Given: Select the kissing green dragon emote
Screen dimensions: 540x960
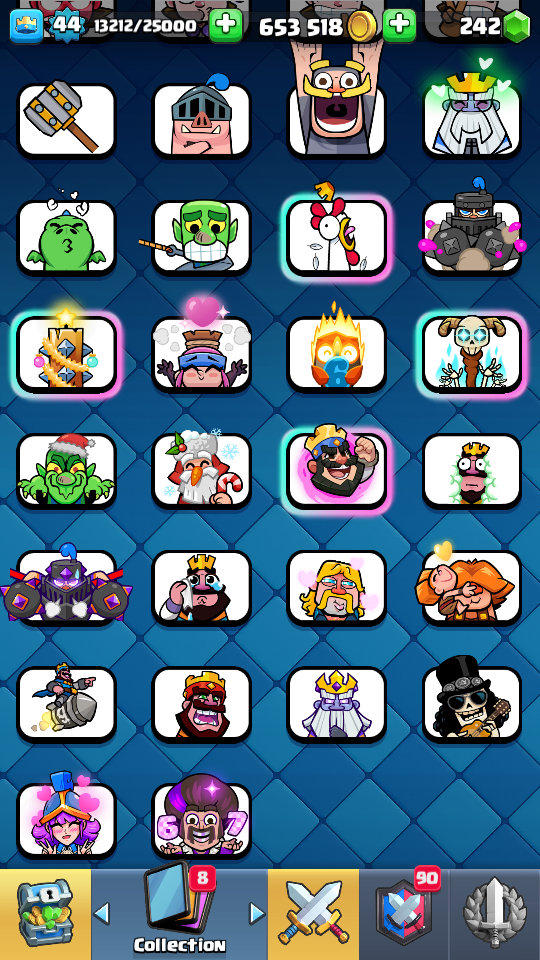Looking at the screenshot, I should [x=66, y=237].
